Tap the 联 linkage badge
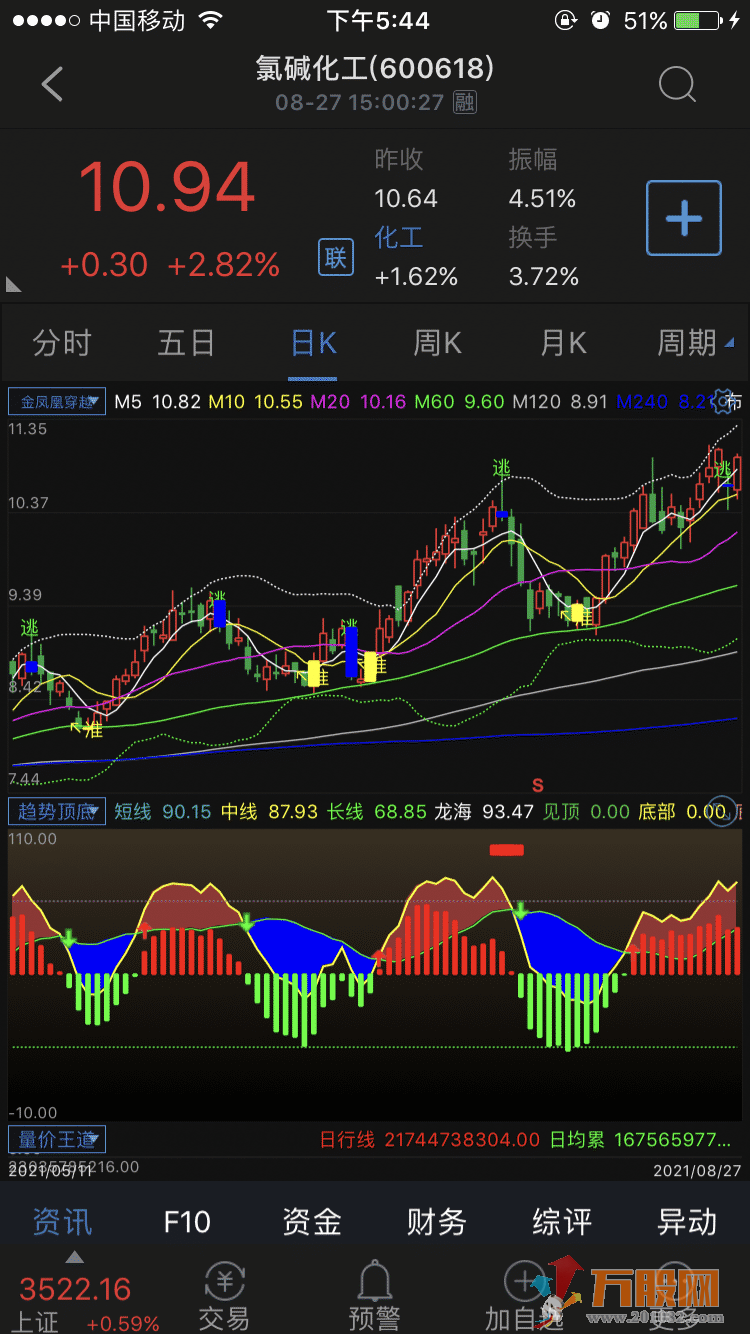The width and height of the screenshot is (750, 1334). [336, 258]
